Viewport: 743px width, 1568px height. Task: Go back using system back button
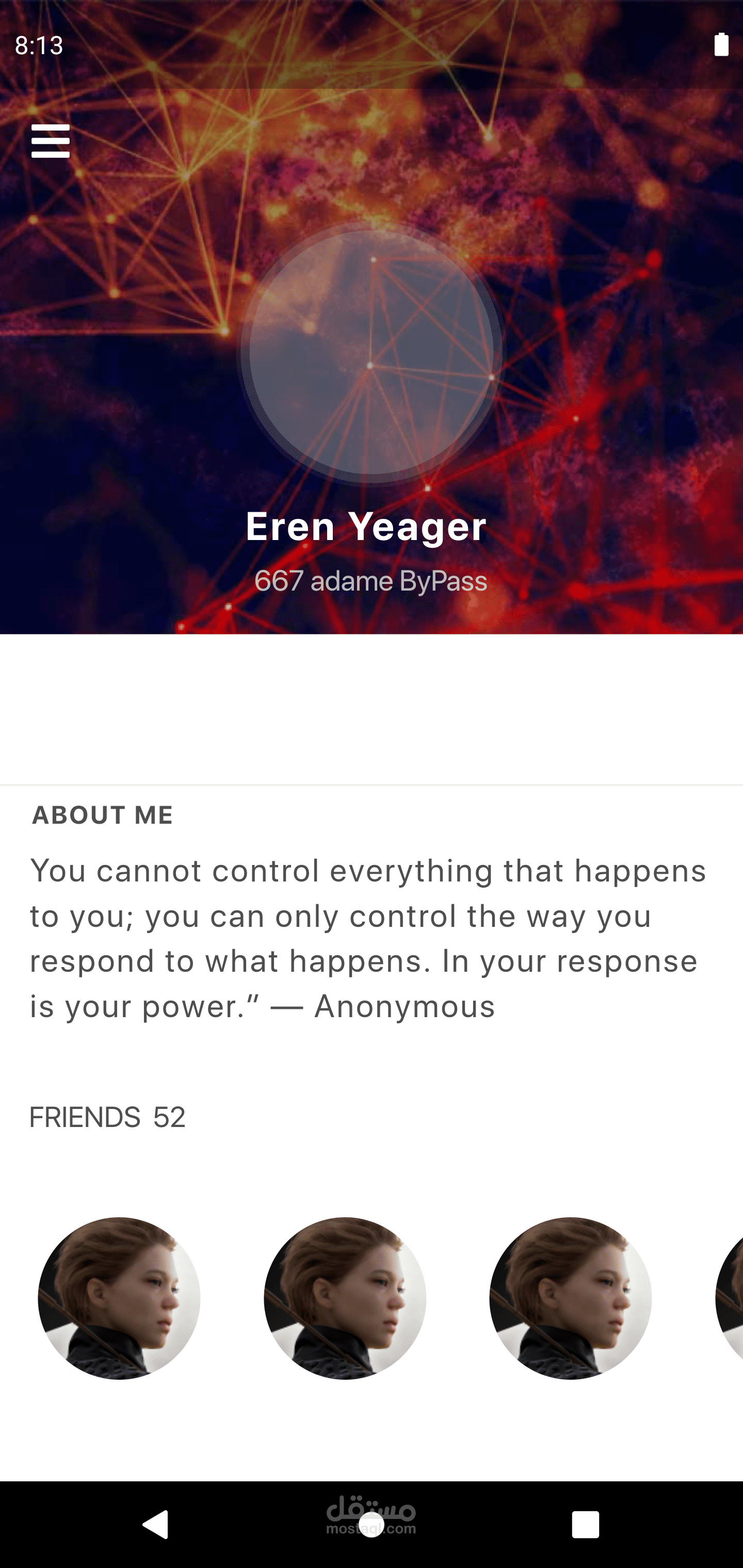[156, 1525]
